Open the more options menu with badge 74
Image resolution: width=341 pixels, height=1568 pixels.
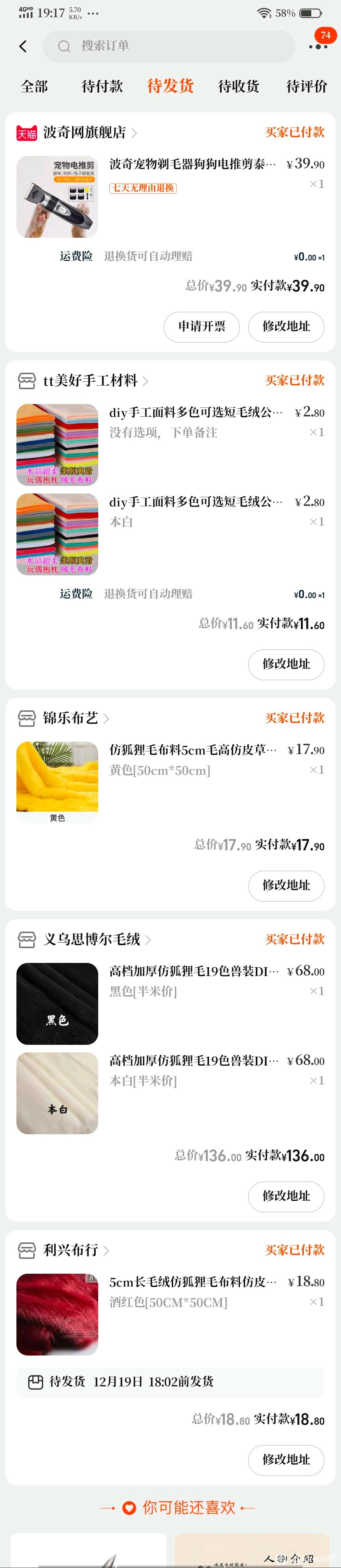point(318,46)
